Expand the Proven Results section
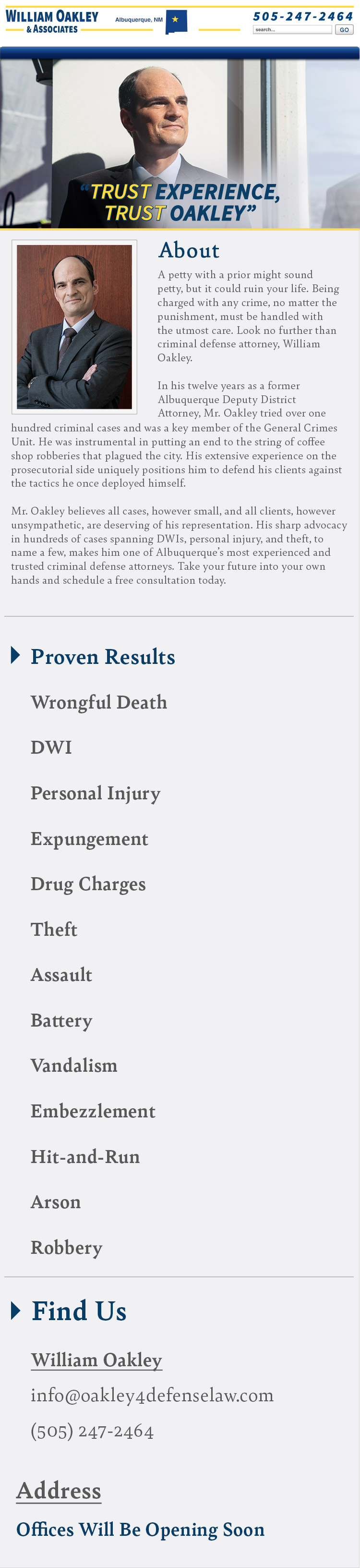 click(x=102, y=657)
